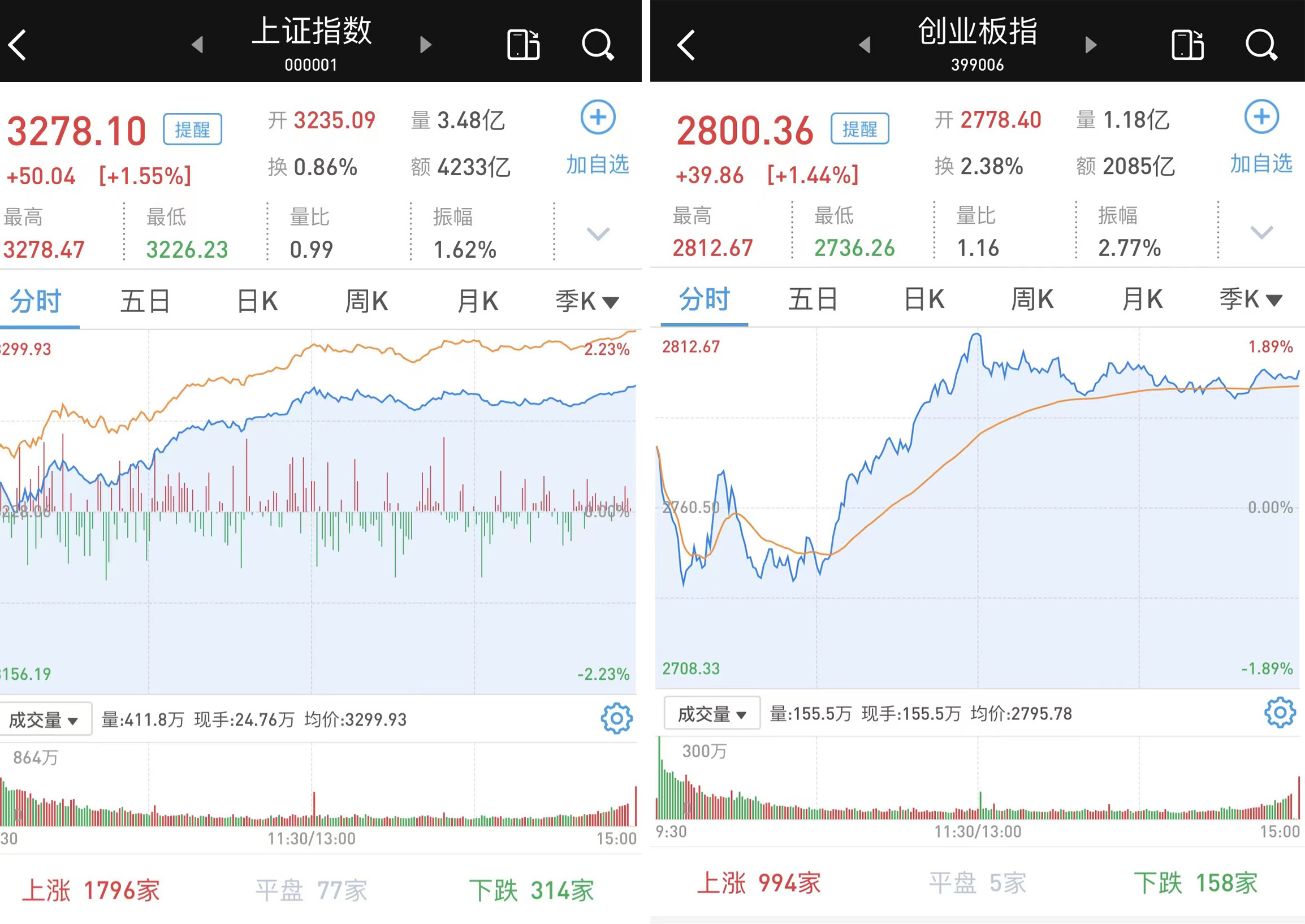Screen dimensions: 1305x924
Task: View 月K chart for 创业板指
Action: pos(1142,299)
